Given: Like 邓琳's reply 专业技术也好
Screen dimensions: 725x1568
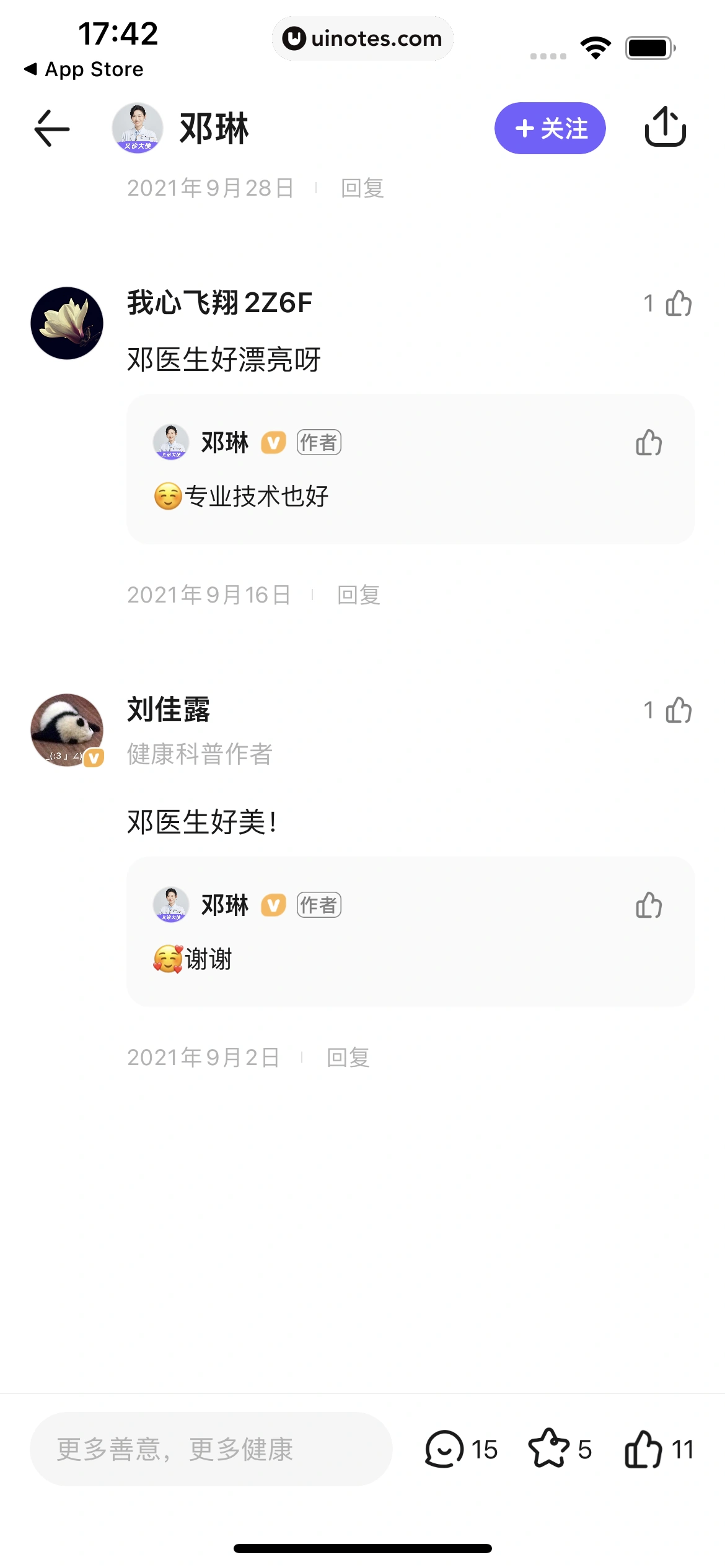Looking at the screenshot, I should [x=648, y=443].
